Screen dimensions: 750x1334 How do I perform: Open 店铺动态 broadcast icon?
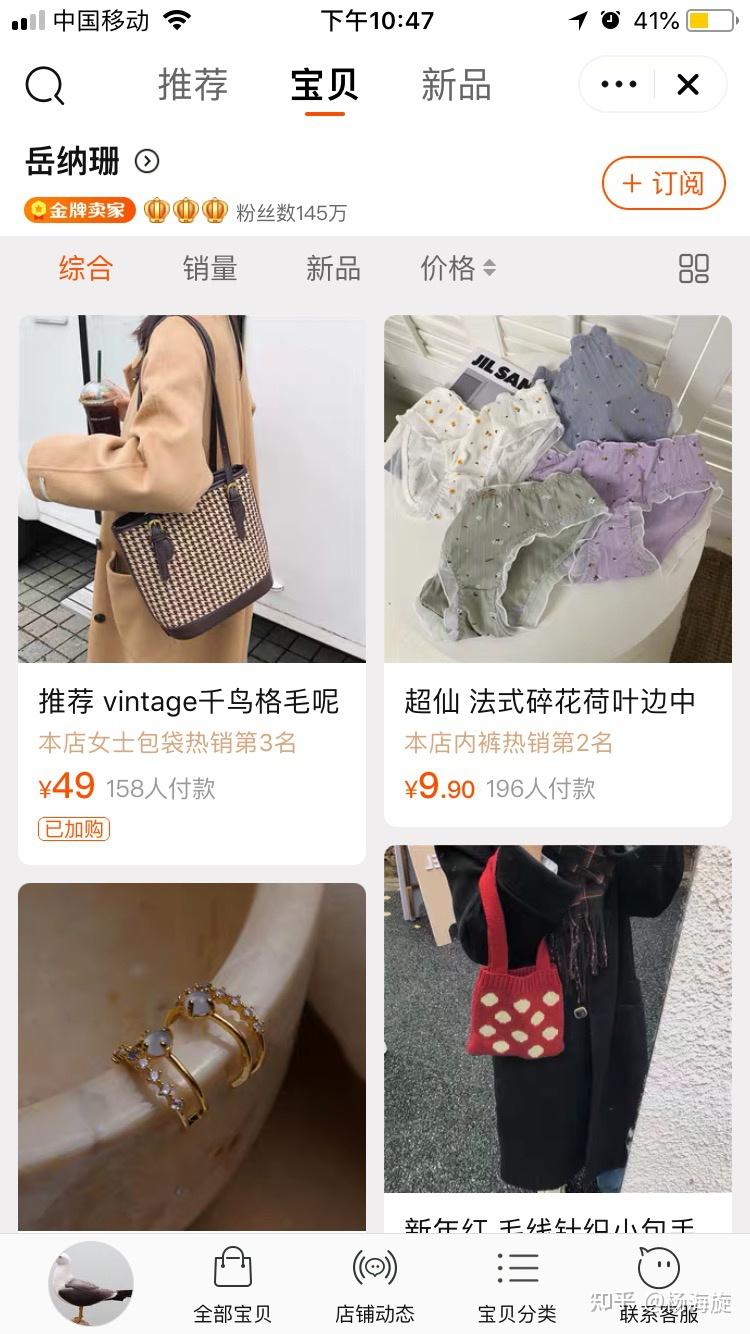click(374, 1264)
